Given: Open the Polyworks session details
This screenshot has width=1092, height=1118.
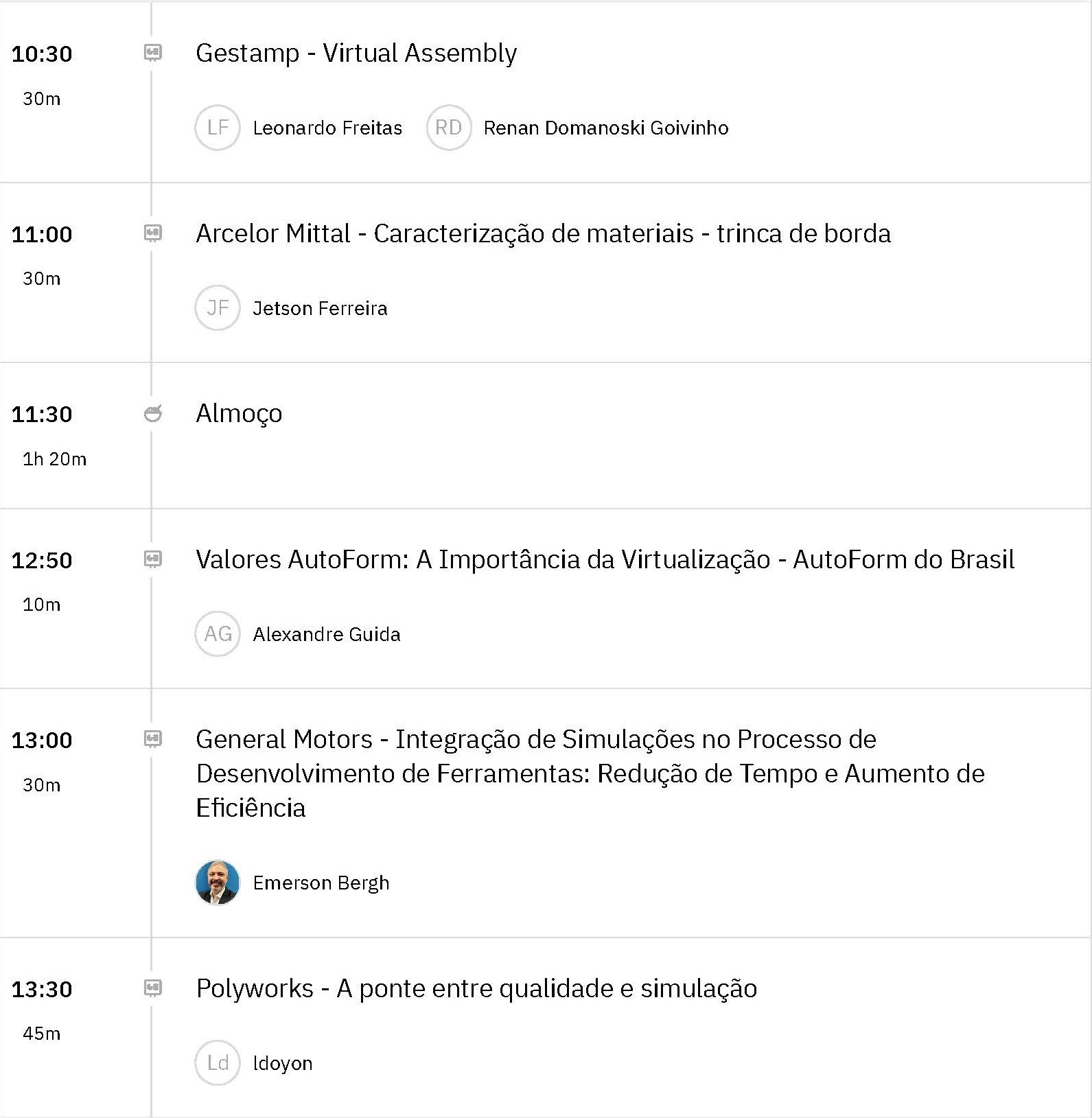Looking at the screenshot, I should pos(476,989).
